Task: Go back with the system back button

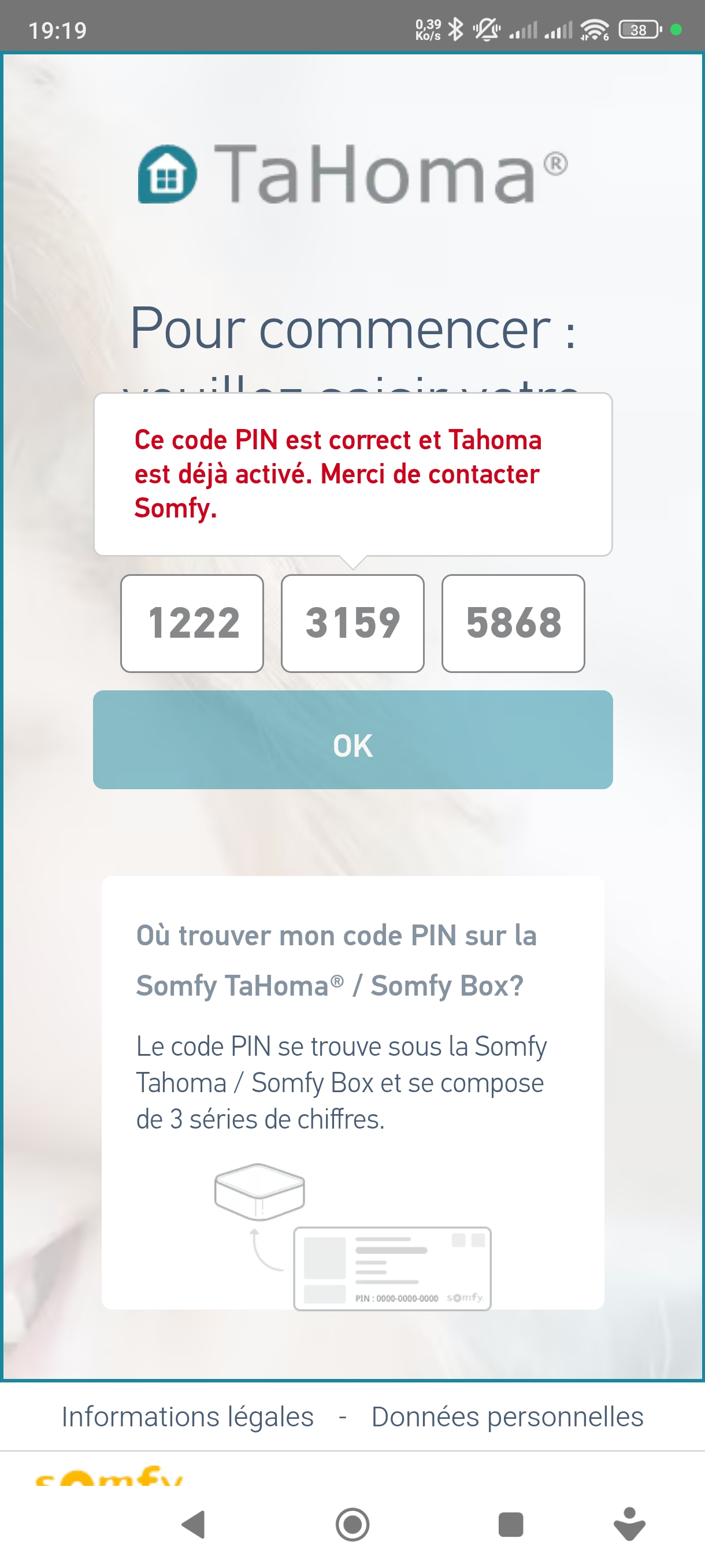Action: point(194,1524)
